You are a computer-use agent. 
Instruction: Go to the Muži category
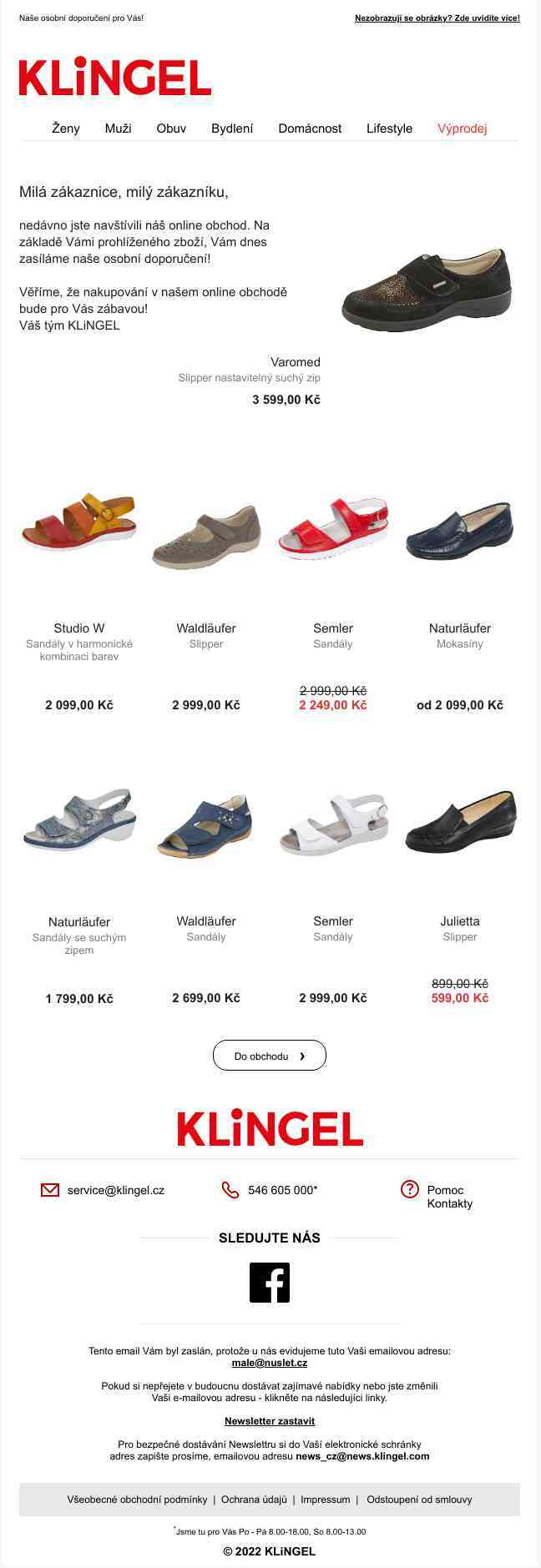pyautogui.click(x=118, y=129)
